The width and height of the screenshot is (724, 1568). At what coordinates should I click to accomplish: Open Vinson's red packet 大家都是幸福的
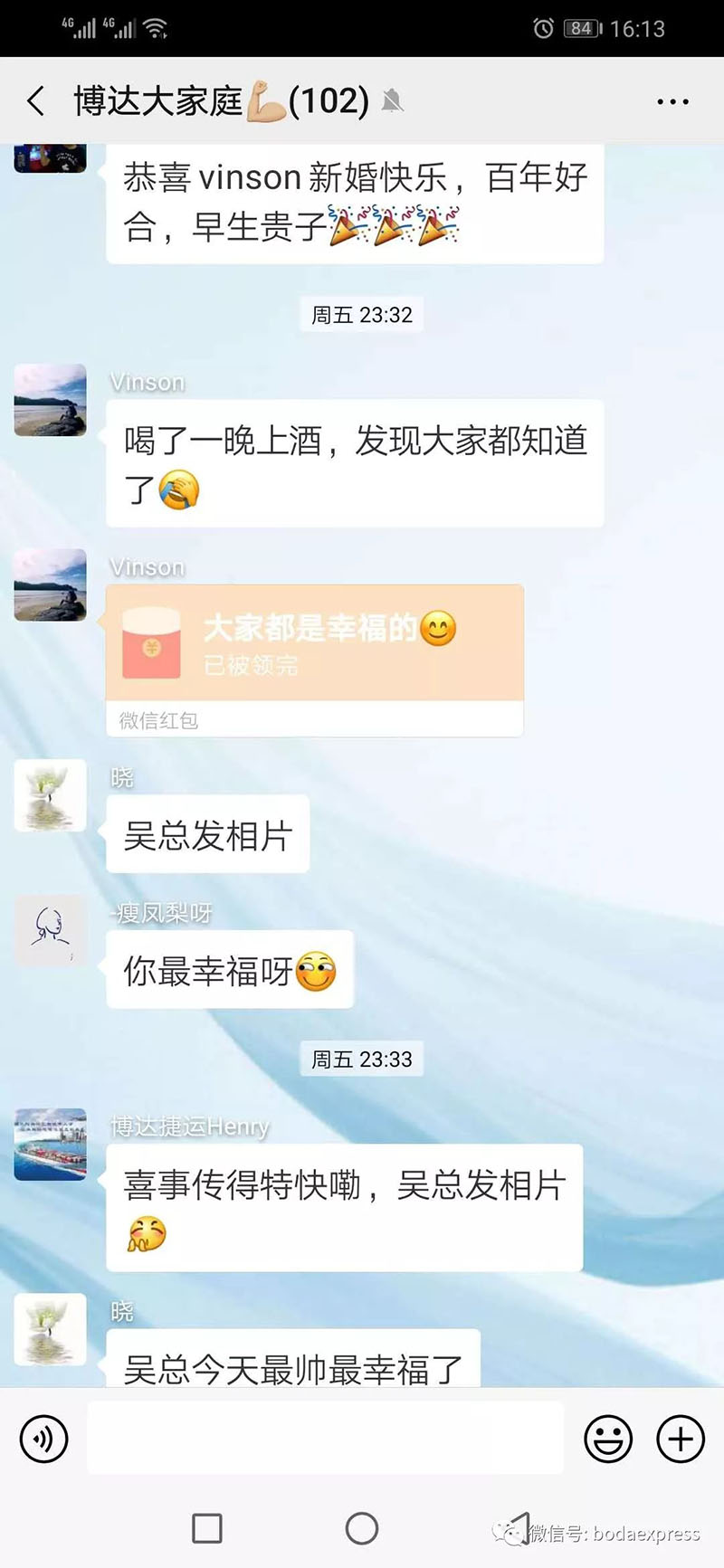(314, 643)
